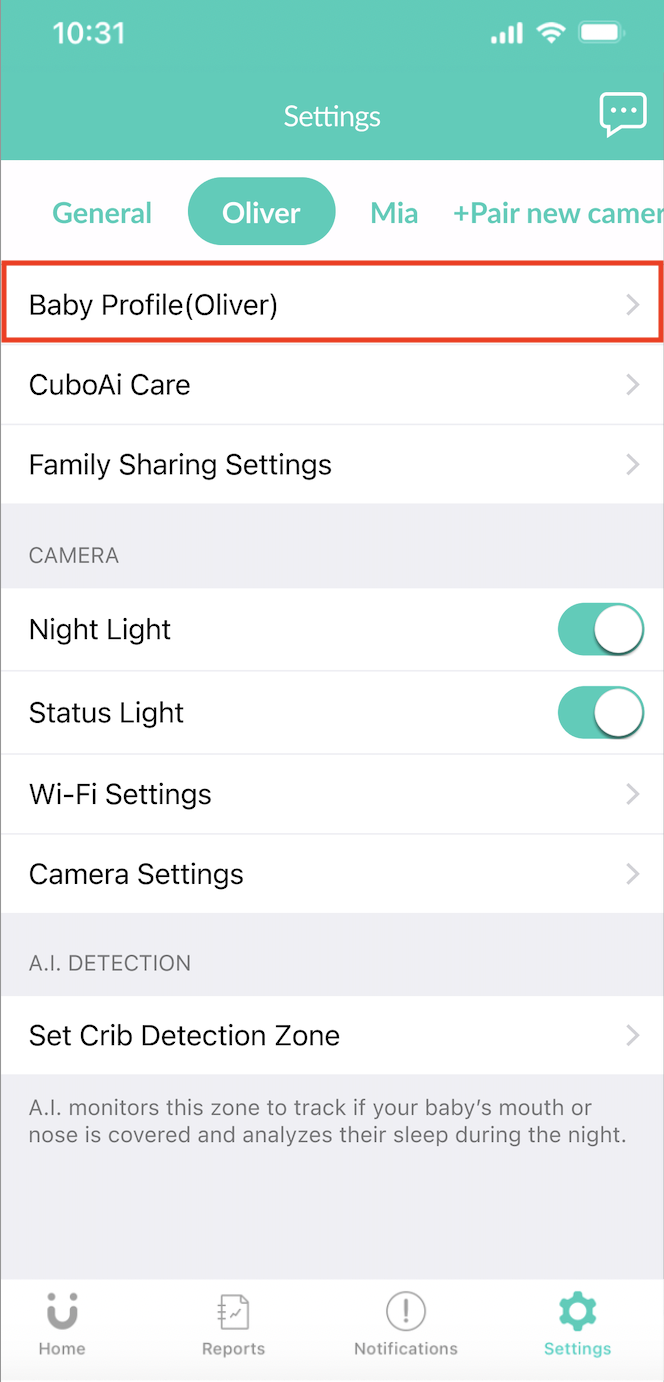Turn off the Night Light switch
664x1382 pixels.
pos(600,629)
